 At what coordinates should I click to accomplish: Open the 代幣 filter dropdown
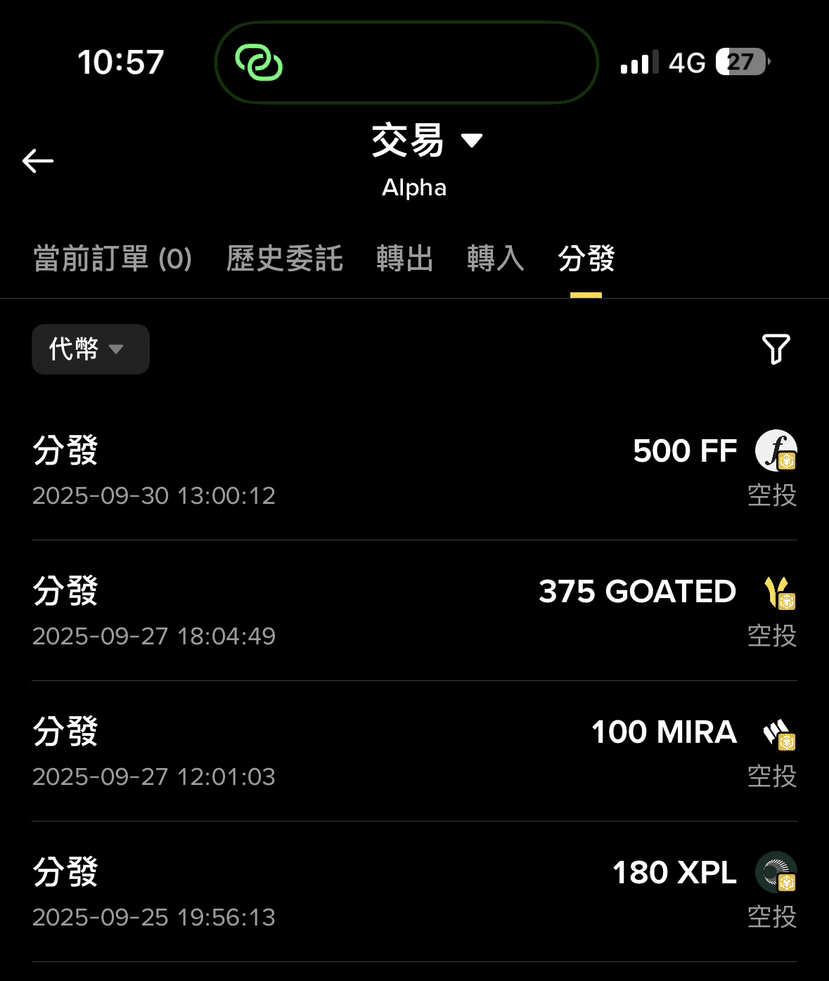90,349
